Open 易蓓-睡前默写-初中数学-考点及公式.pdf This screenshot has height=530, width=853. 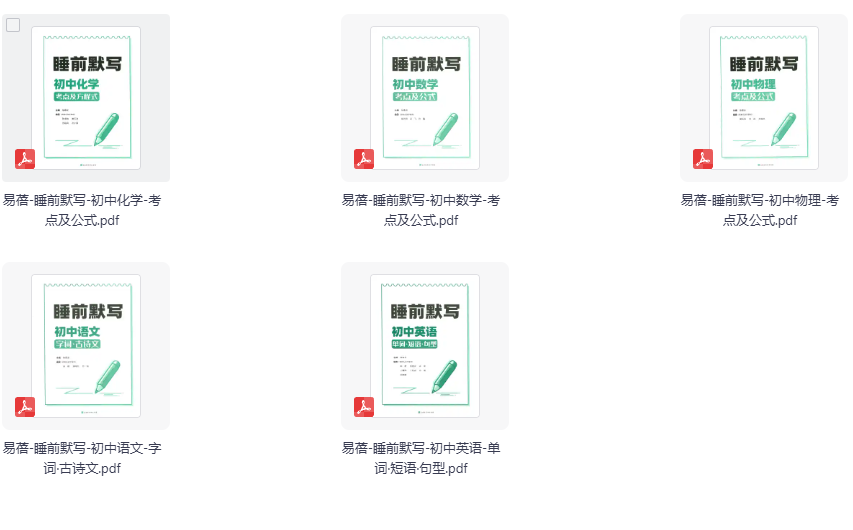(424, 98)
